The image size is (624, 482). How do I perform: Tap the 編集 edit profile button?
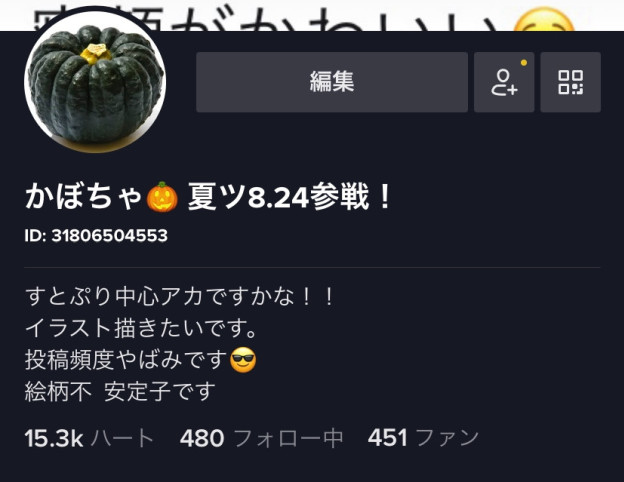[x=331, y=82]
